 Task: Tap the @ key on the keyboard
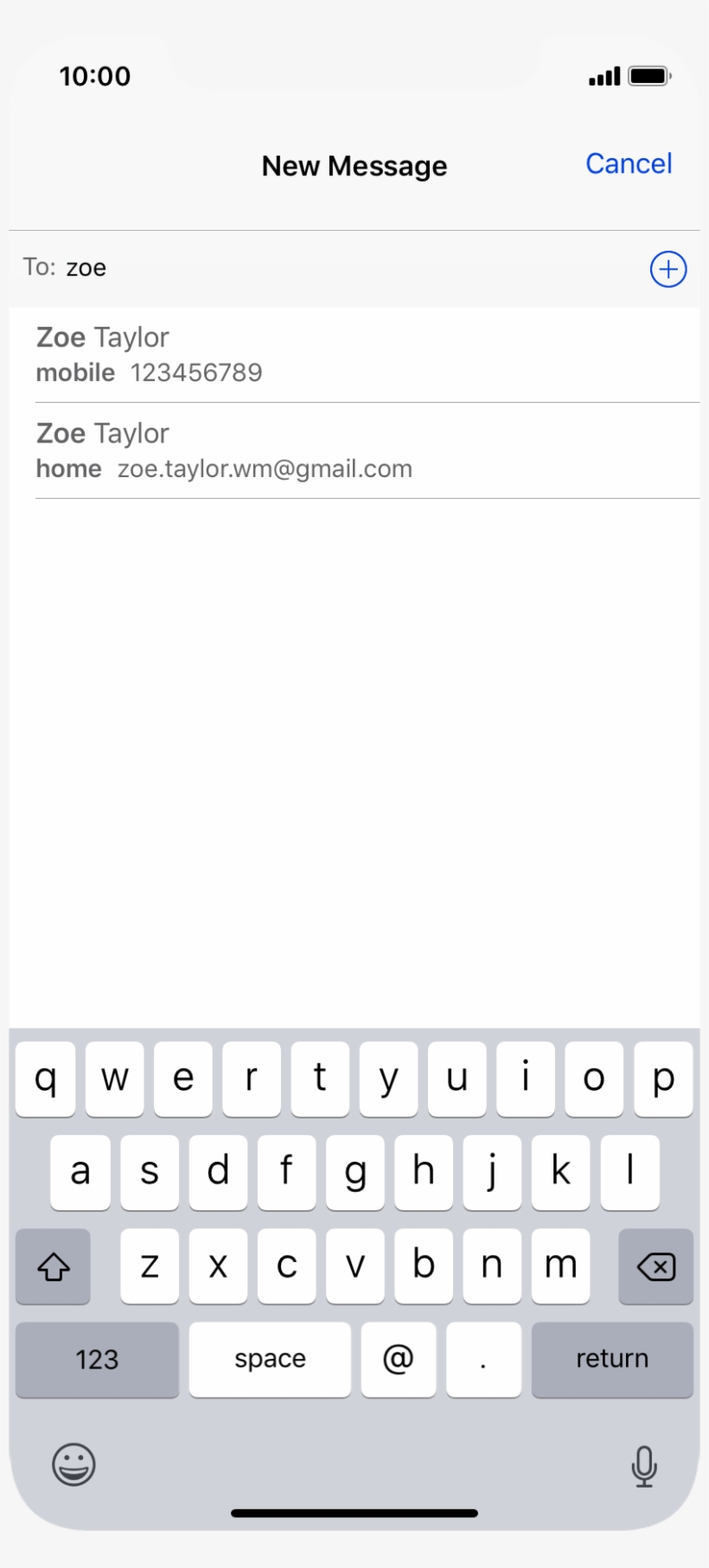(x=398, y=1359)
